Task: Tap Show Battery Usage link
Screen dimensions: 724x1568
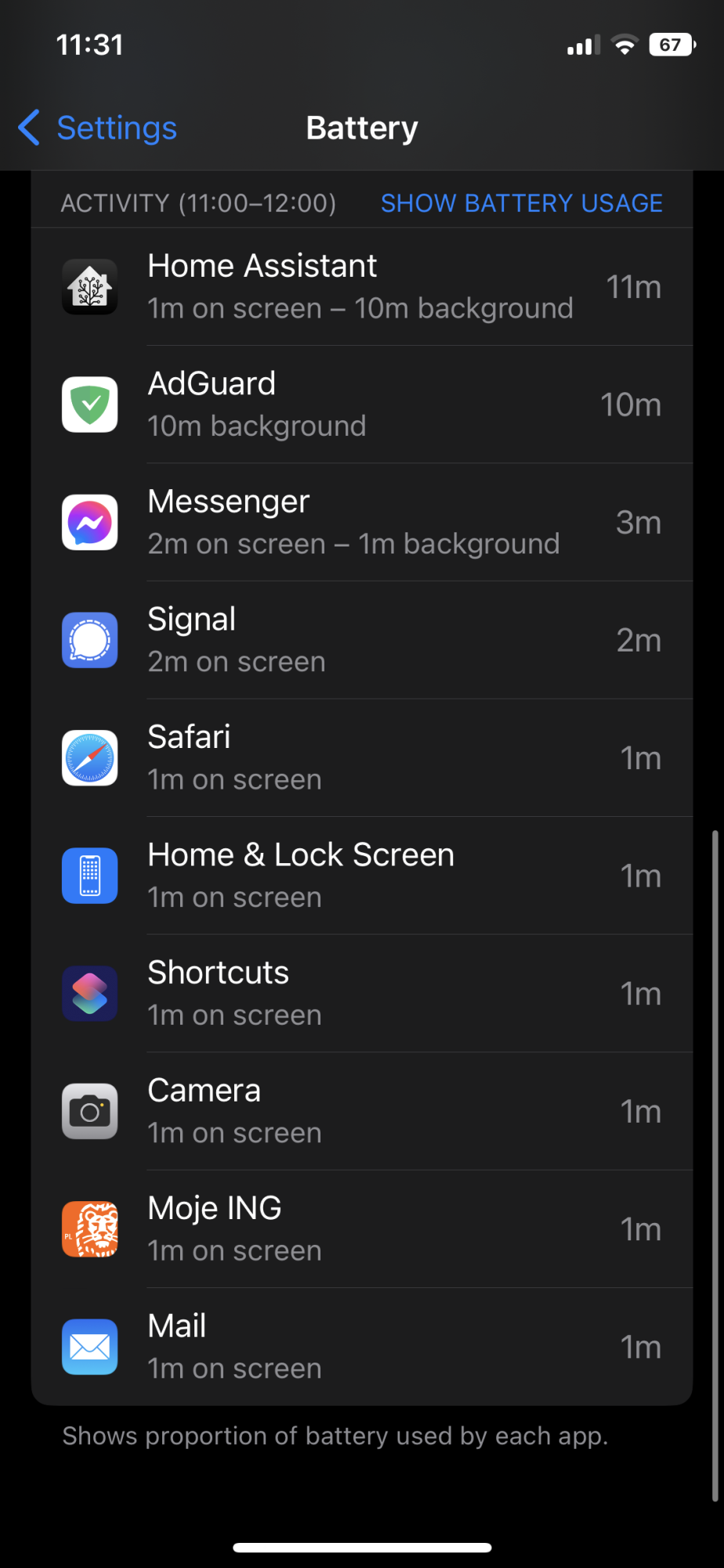Action: coord(521,203)
